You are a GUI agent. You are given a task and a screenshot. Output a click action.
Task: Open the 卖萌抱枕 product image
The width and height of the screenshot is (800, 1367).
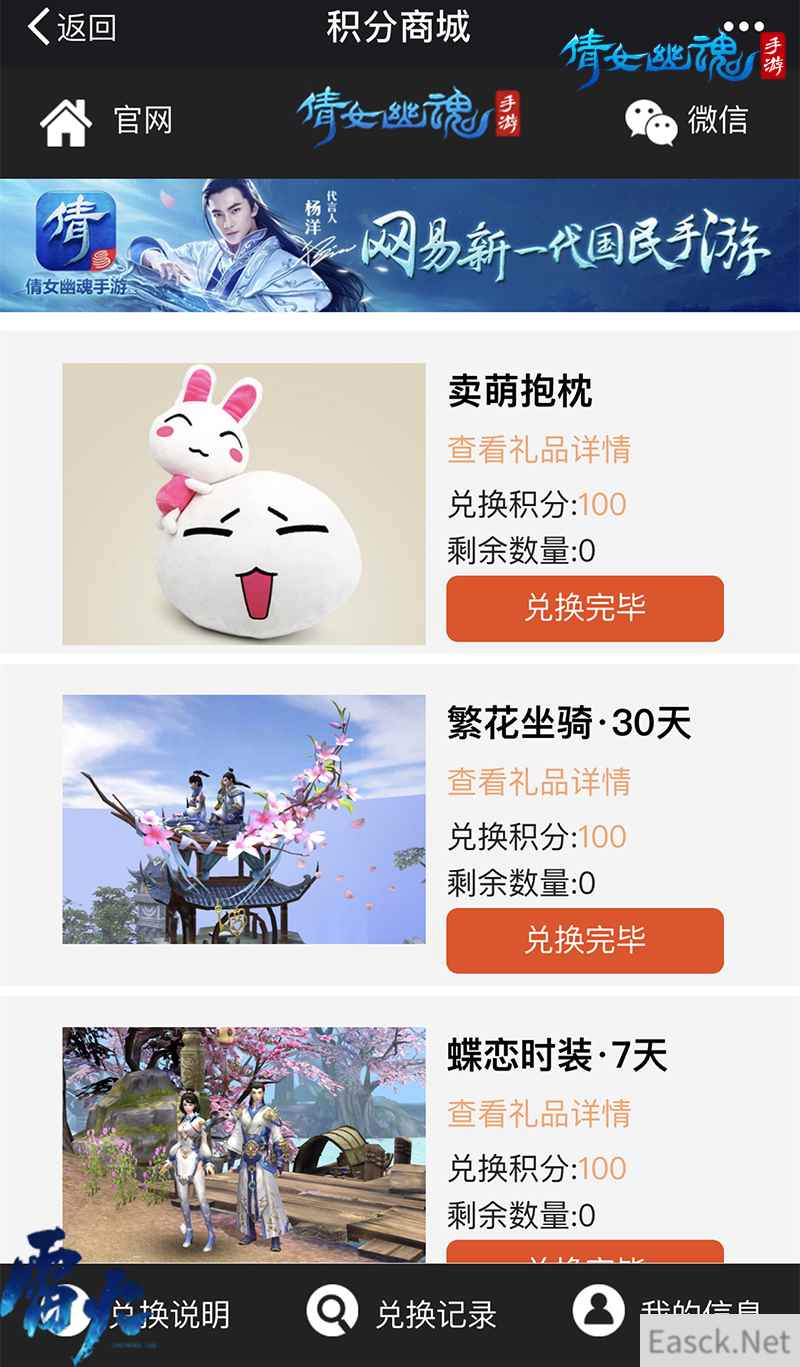pyautogui.click(x=244, y=503)
